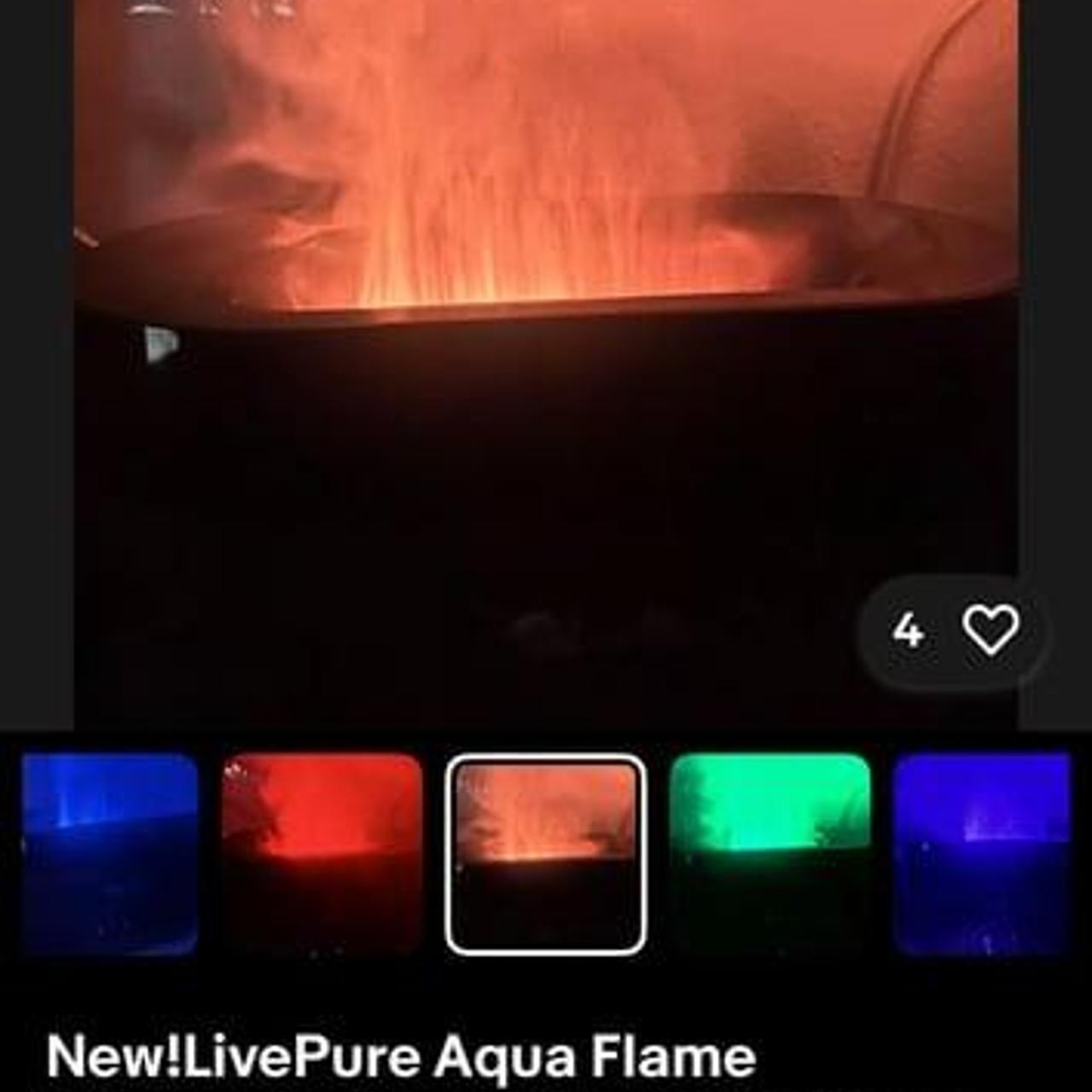The height and width of the screenshot is (1092, 1092).
Task: Open the green flame photo thumbnail
Action: point(770,854)
